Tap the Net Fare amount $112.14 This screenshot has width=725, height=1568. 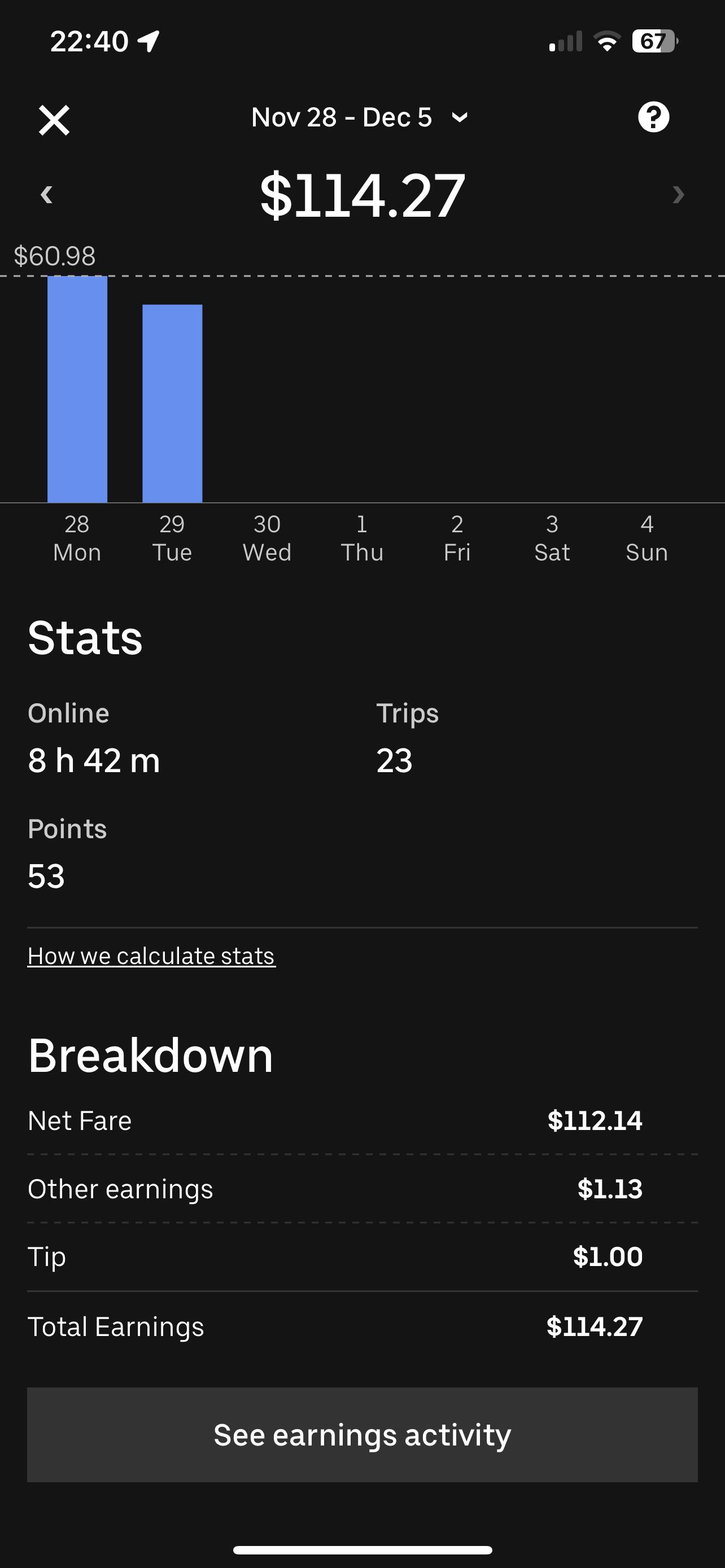coord(595,1119)
